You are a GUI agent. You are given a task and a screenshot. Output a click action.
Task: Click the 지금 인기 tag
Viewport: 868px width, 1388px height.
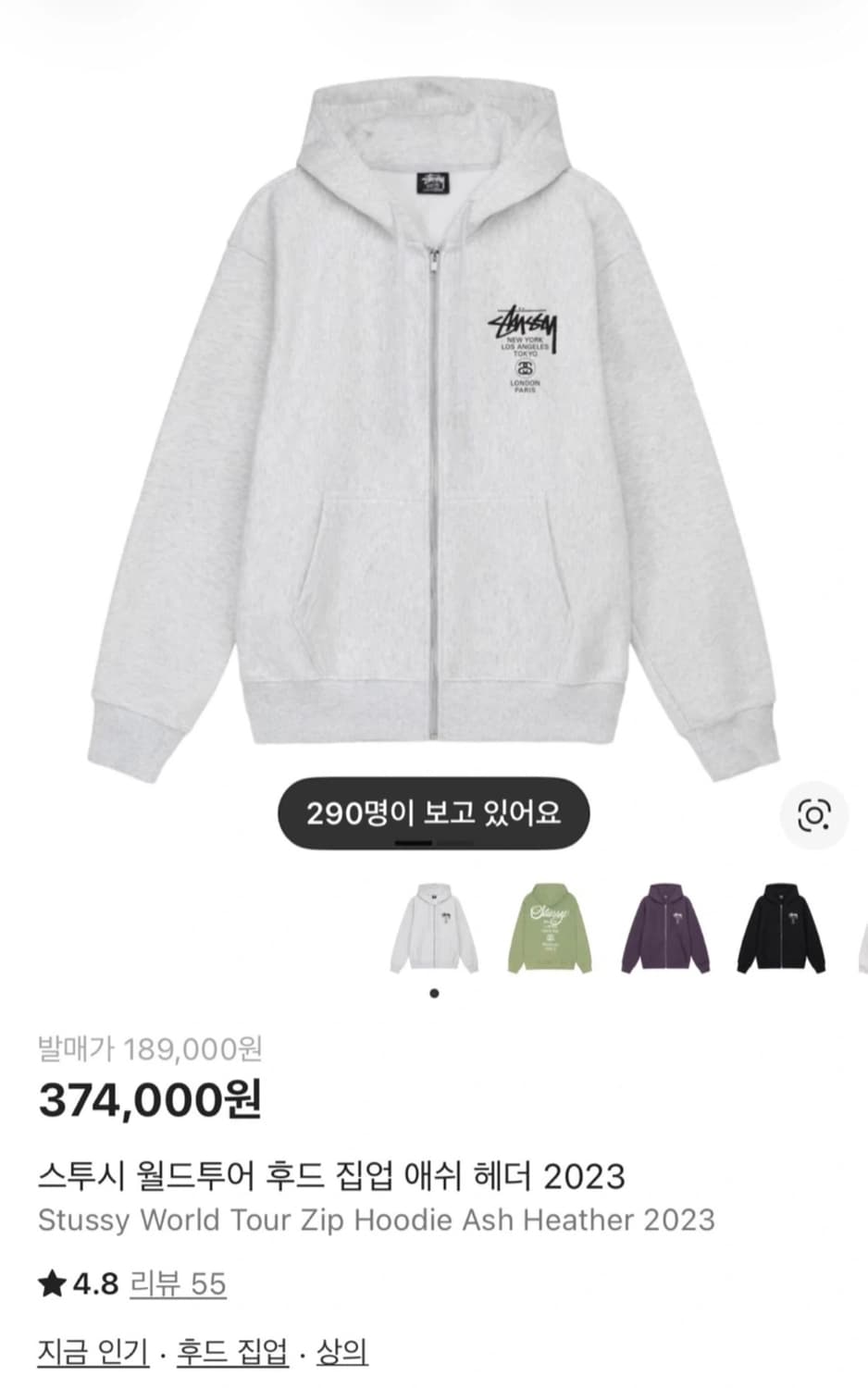click(92, 1355)
